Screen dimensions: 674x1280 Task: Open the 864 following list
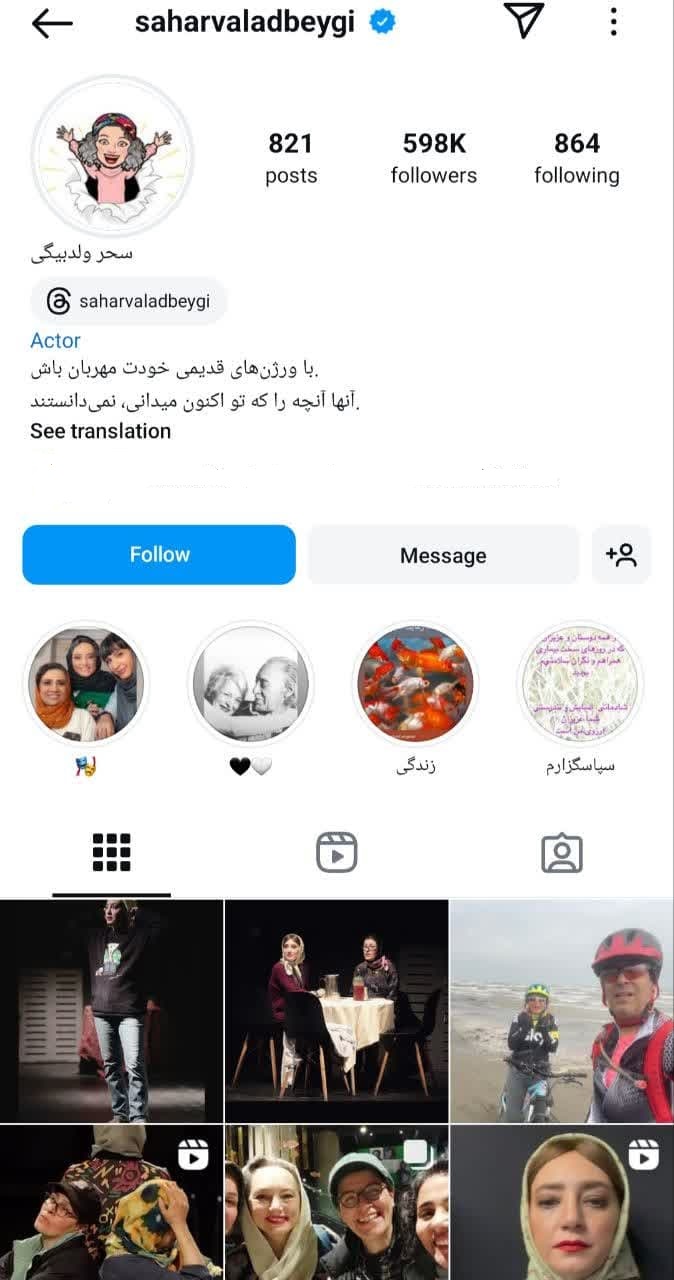click(576, 158)
